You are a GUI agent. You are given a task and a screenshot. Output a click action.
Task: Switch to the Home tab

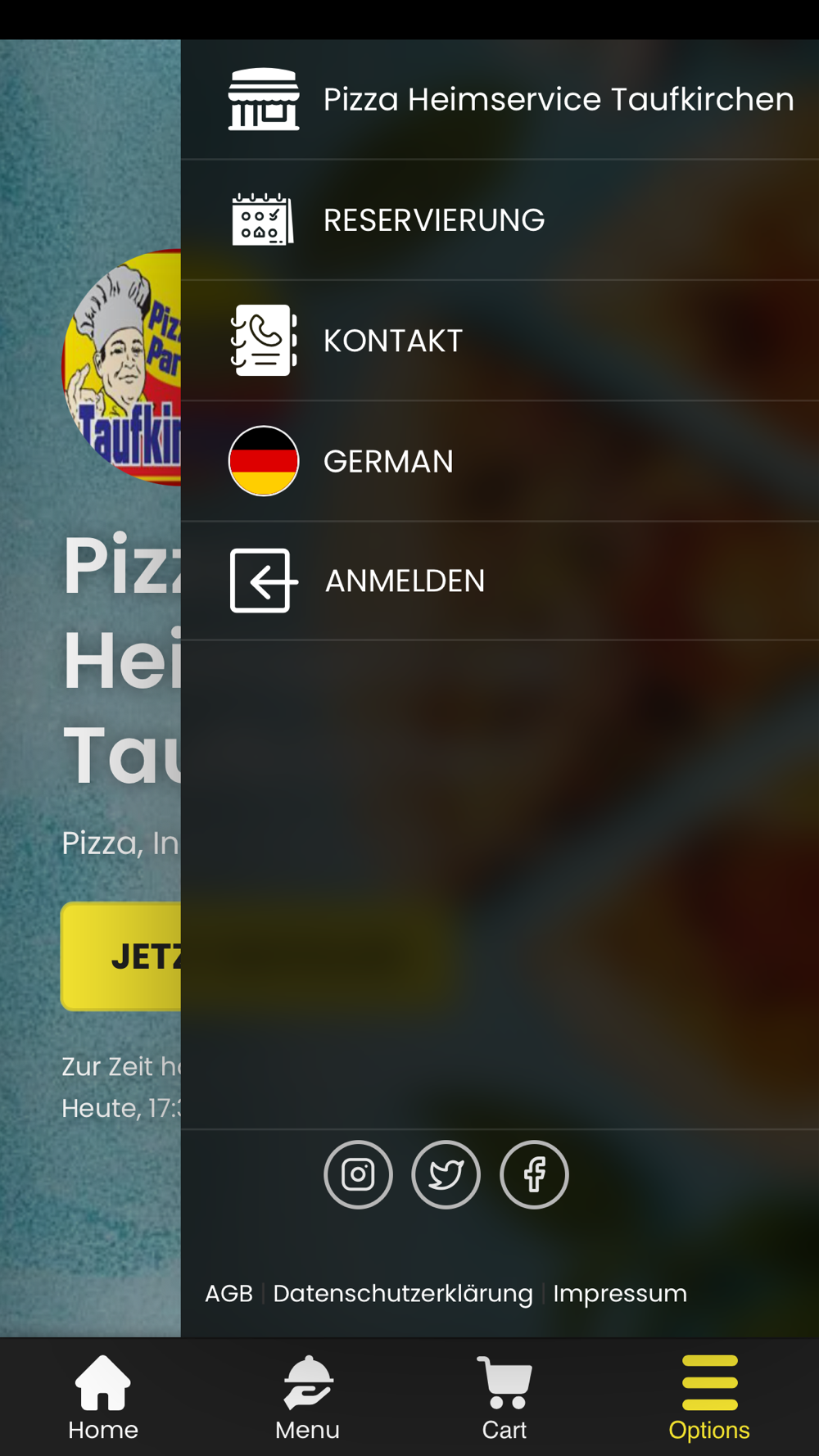click(x=103, y=1398)
